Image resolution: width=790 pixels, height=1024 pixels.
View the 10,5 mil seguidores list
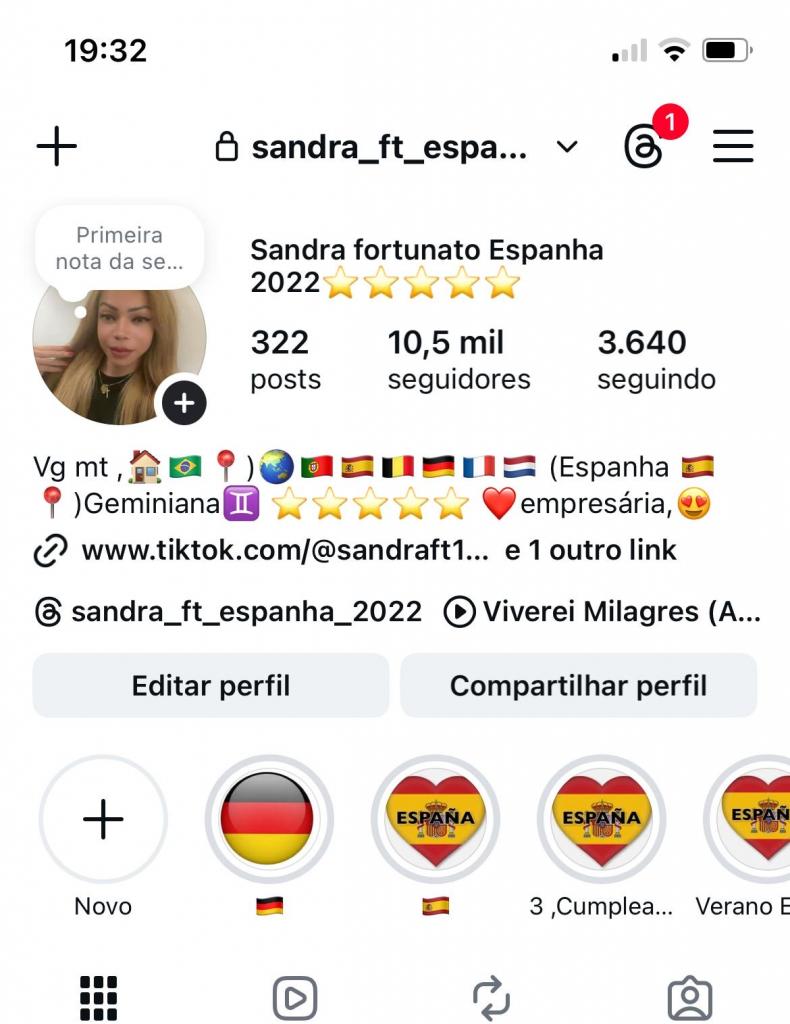tap(459, 360)
